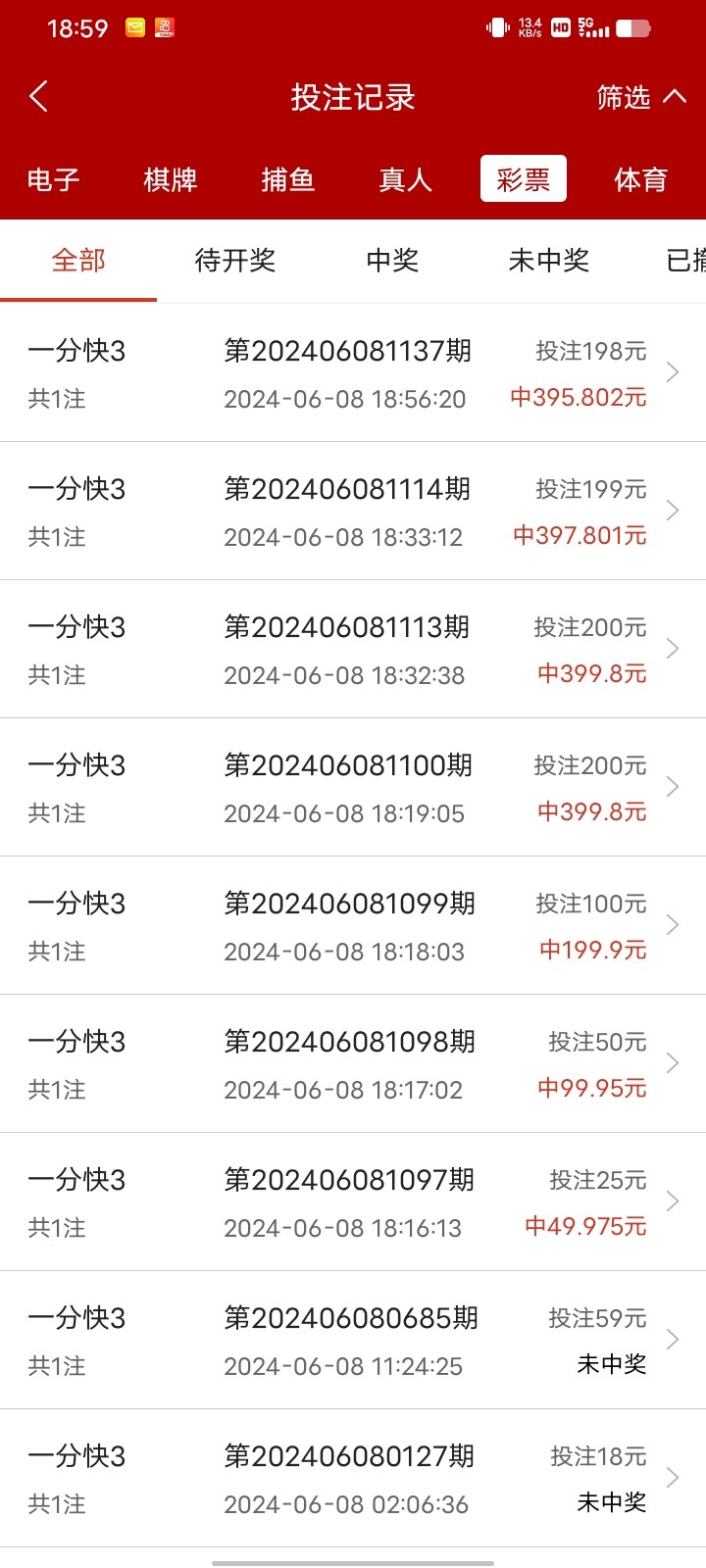
Task: Filter records by 中奖
Action: [392, 261]
